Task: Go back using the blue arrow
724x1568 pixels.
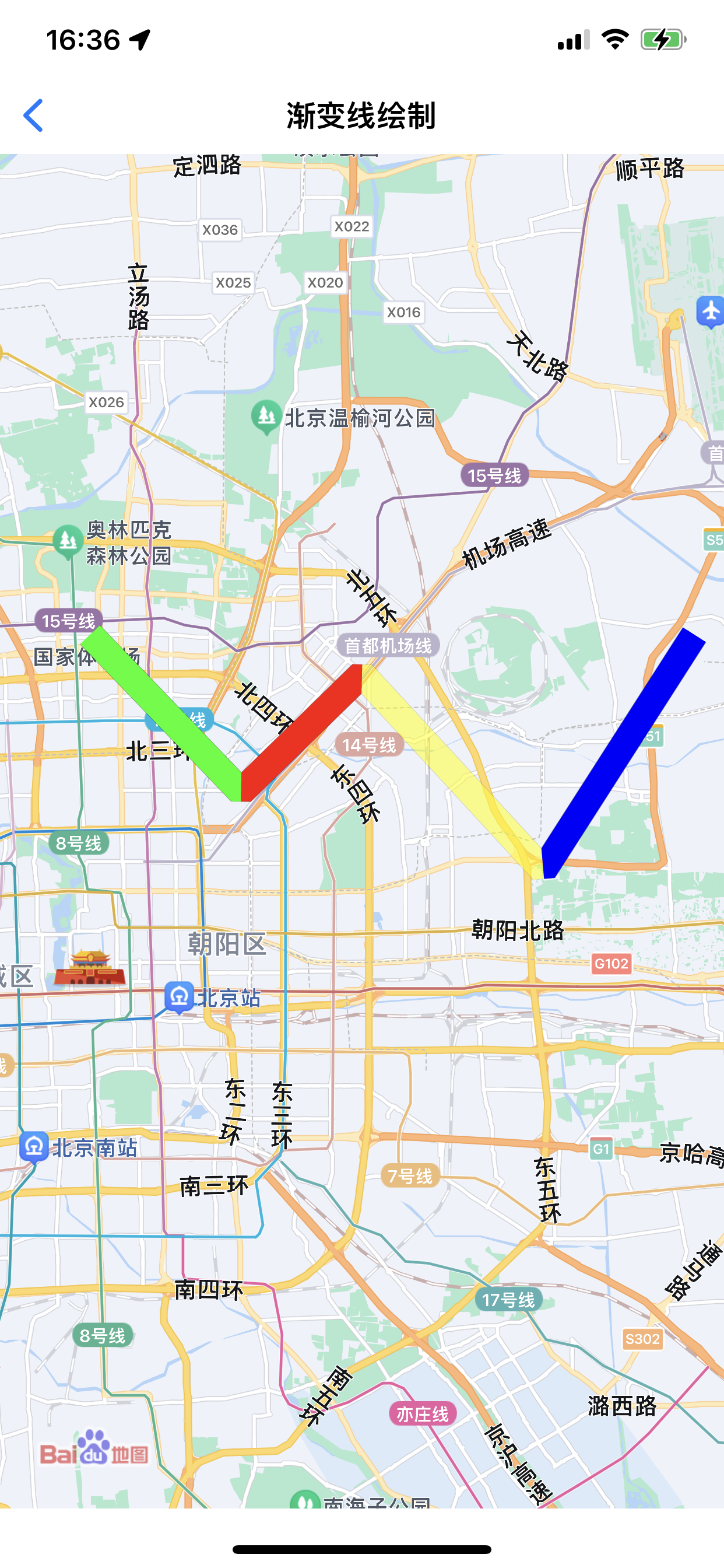Action: point(33,115)
